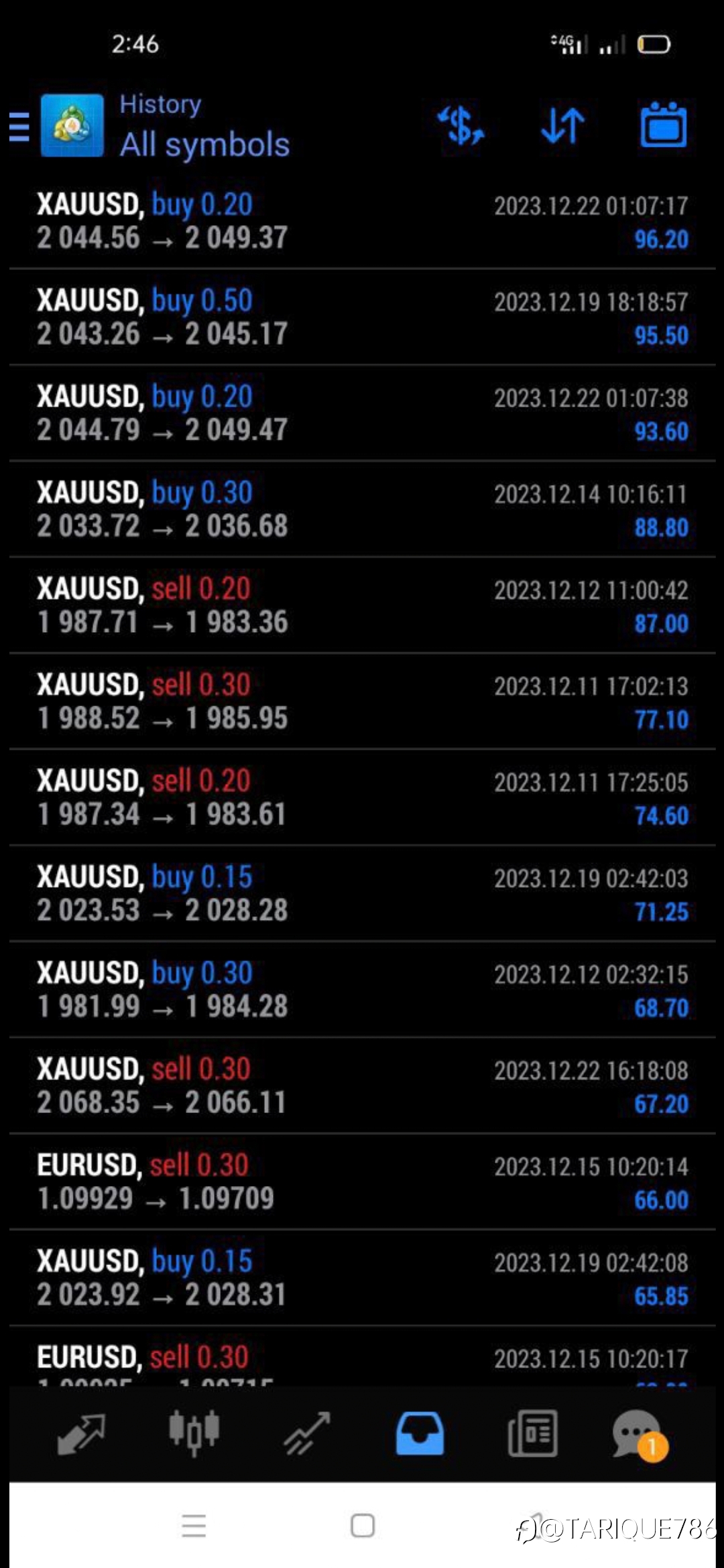Open the system recent apps menu
The width and height of the screenshot is (724, 1568).
[194, 1526]
